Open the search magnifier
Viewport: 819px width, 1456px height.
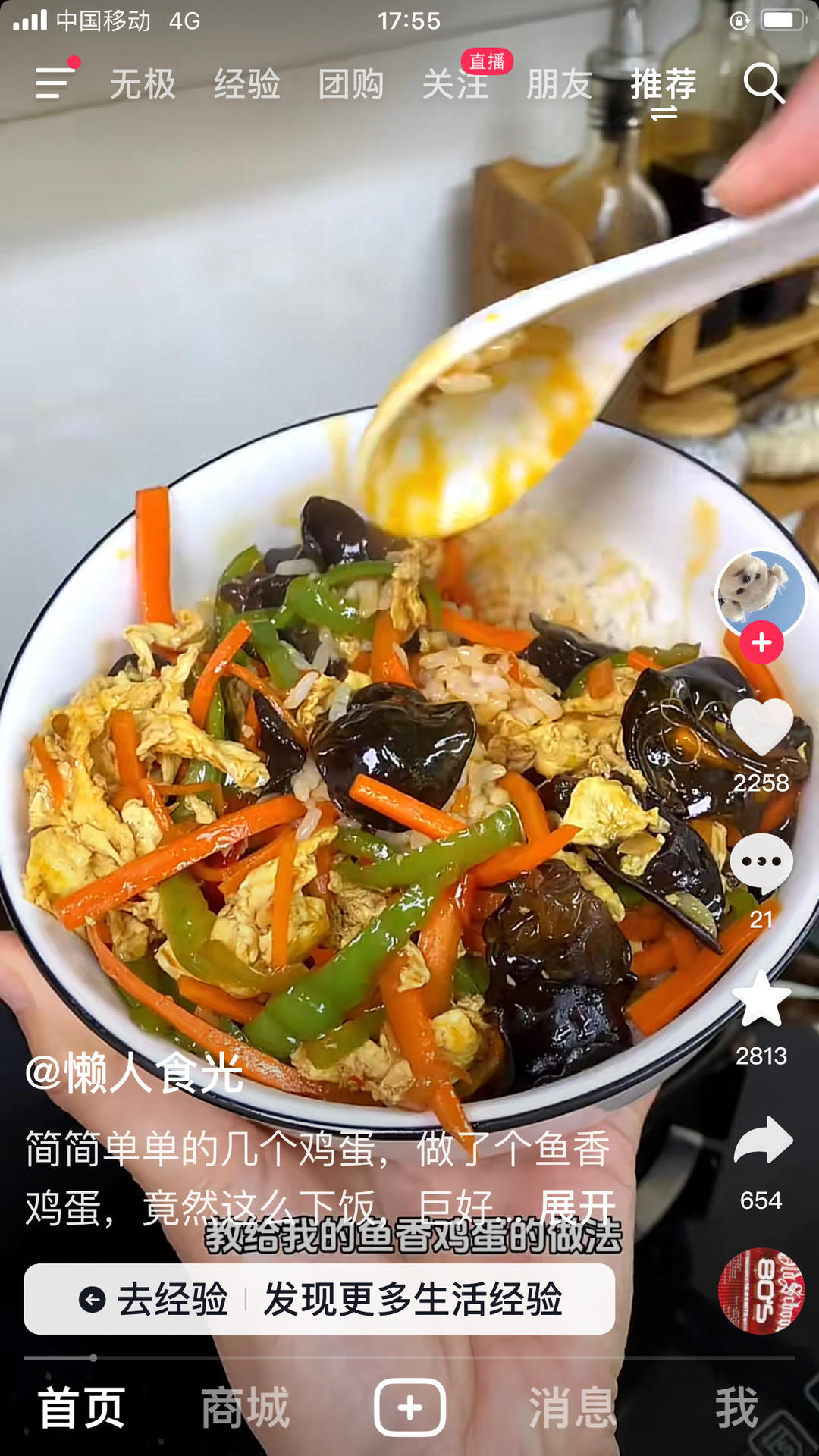[x=763, y=83]
